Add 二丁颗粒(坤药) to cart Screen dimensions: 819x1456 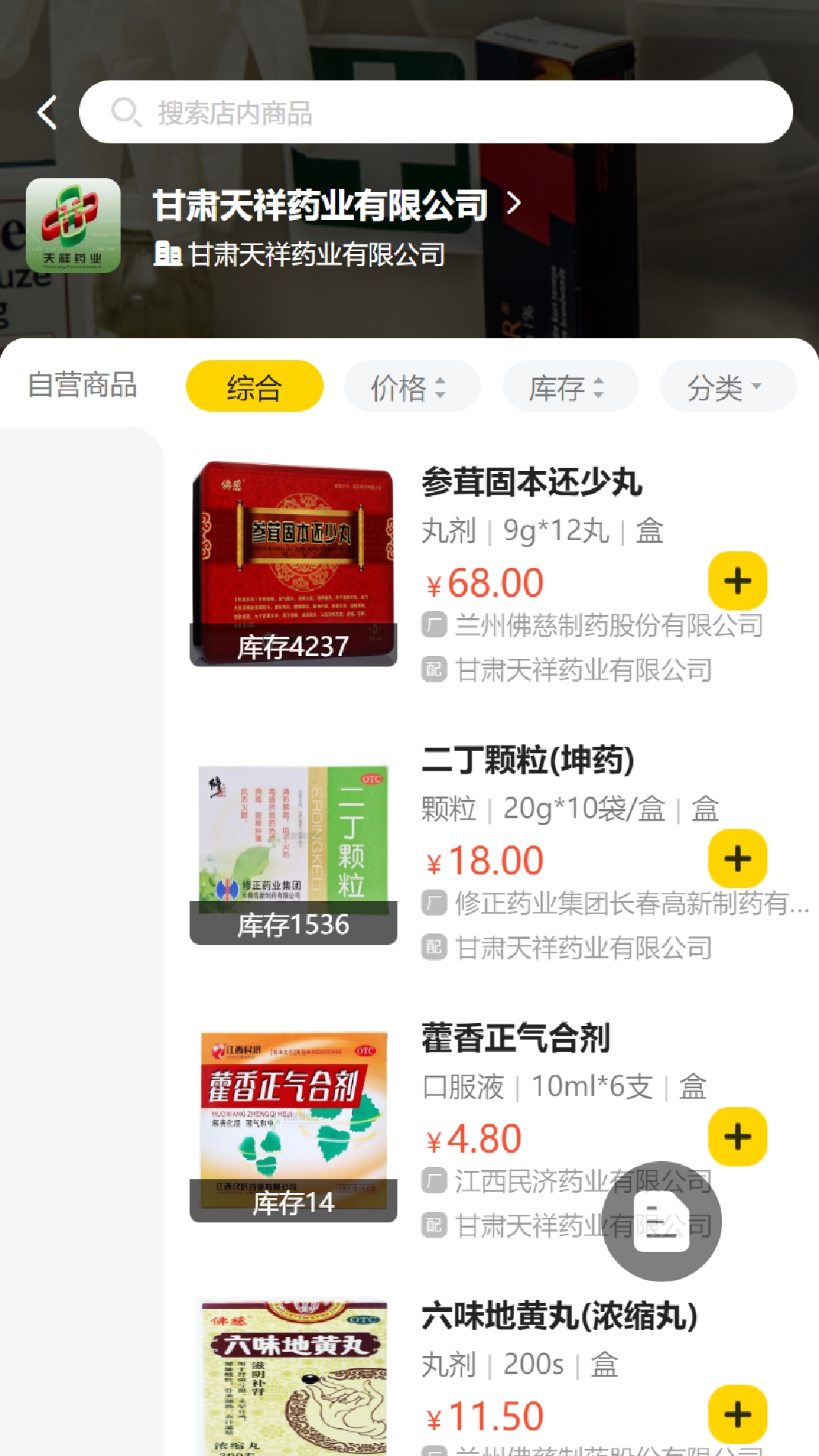[x=736, y=858]
